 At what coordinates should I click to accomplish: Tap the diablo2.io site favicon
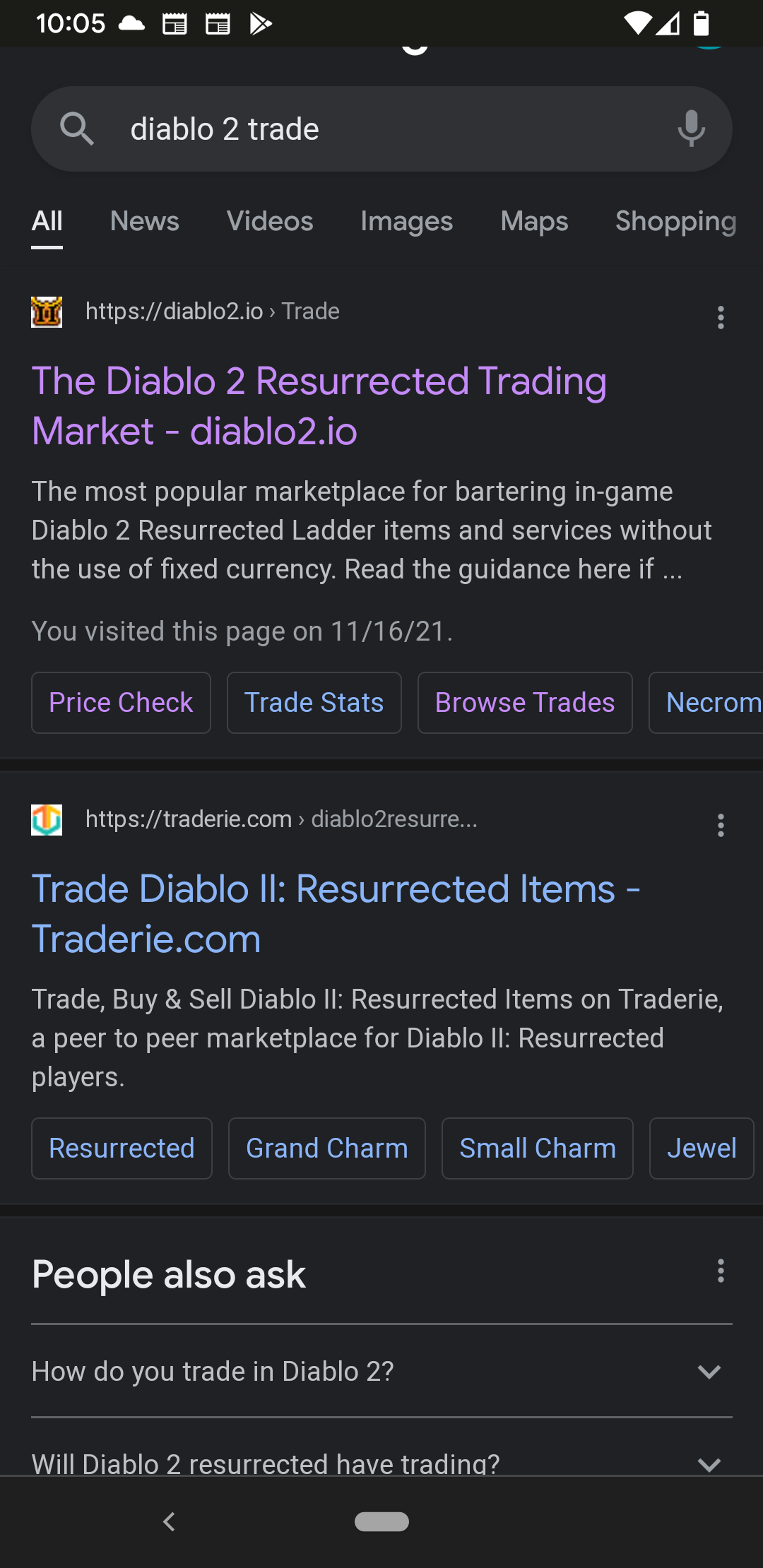click(47, 311)
